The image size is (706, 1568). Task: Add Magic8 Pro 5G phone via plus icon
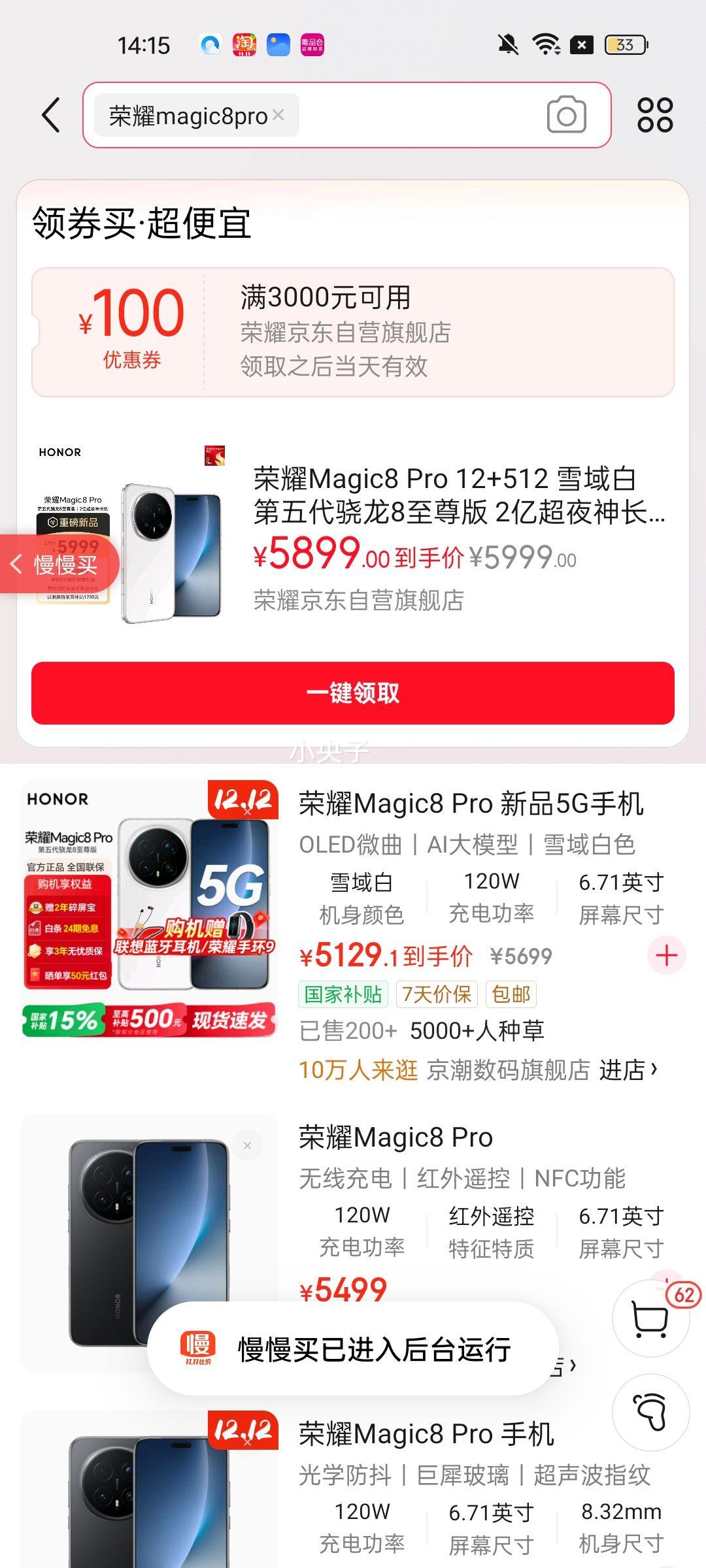click(x=667, y=956)
